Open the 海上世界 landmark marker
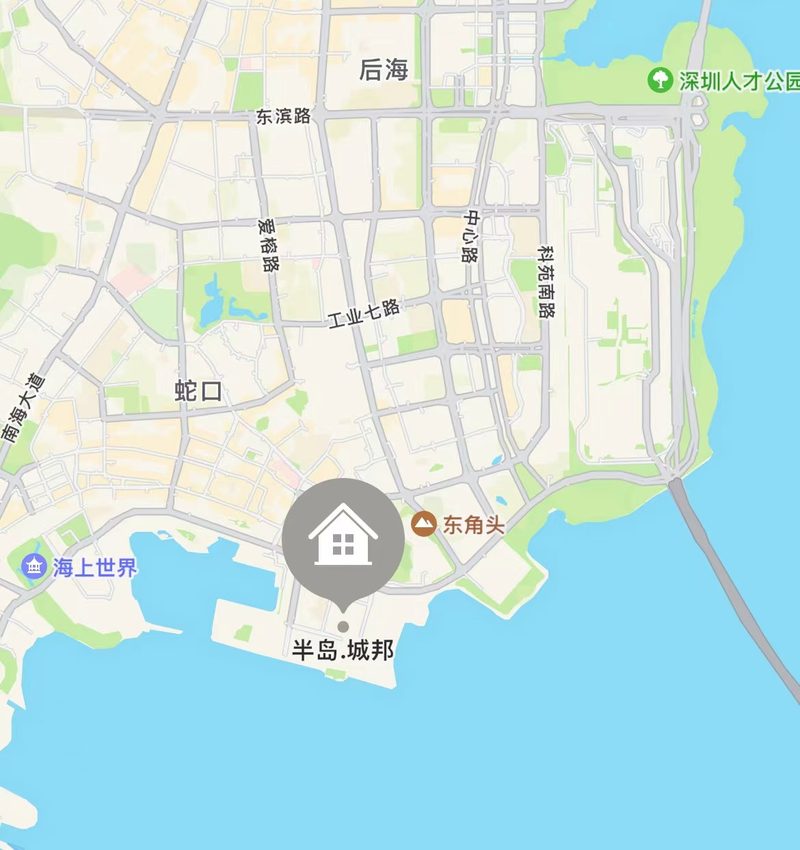The height and width of the screenshot is (850, 800). coord(35,568)
